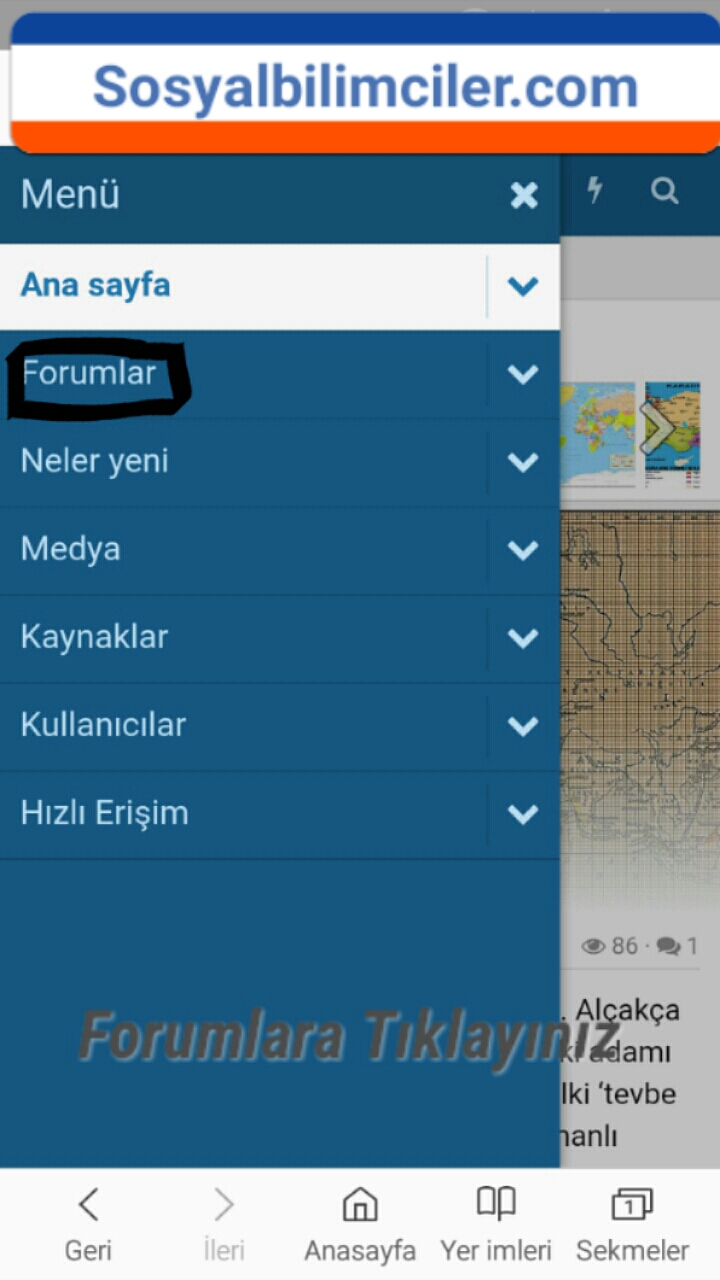Open Yer imleri bookmarks
This screenshot has height=1280, width=720.
(496, 1224)
